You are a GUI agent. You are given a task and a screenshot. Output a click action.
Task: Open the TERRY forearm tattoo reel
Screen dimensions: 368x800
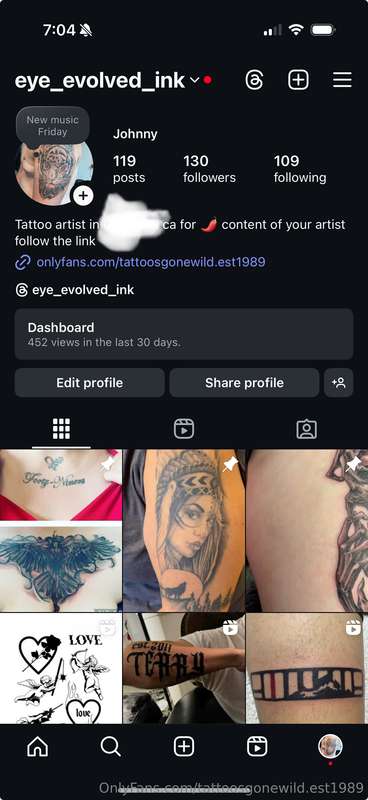(184, 668)
